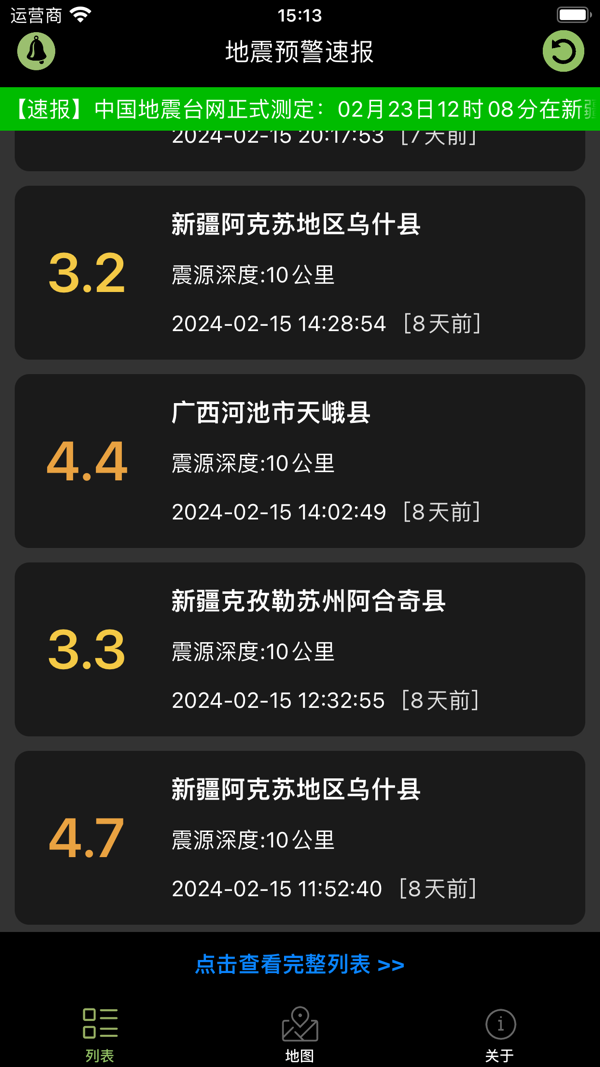600x1067 pixels.
Task: Open the alert bell settings
Action: pyautogui.click(x=37, y=51)
